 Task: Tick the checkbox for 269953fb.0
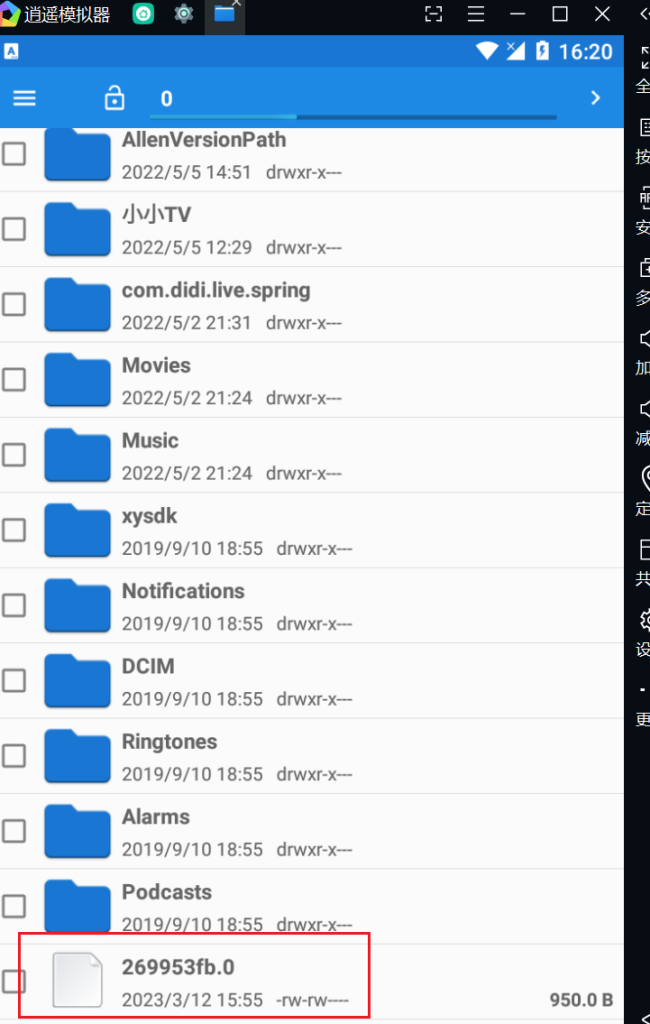14,981
